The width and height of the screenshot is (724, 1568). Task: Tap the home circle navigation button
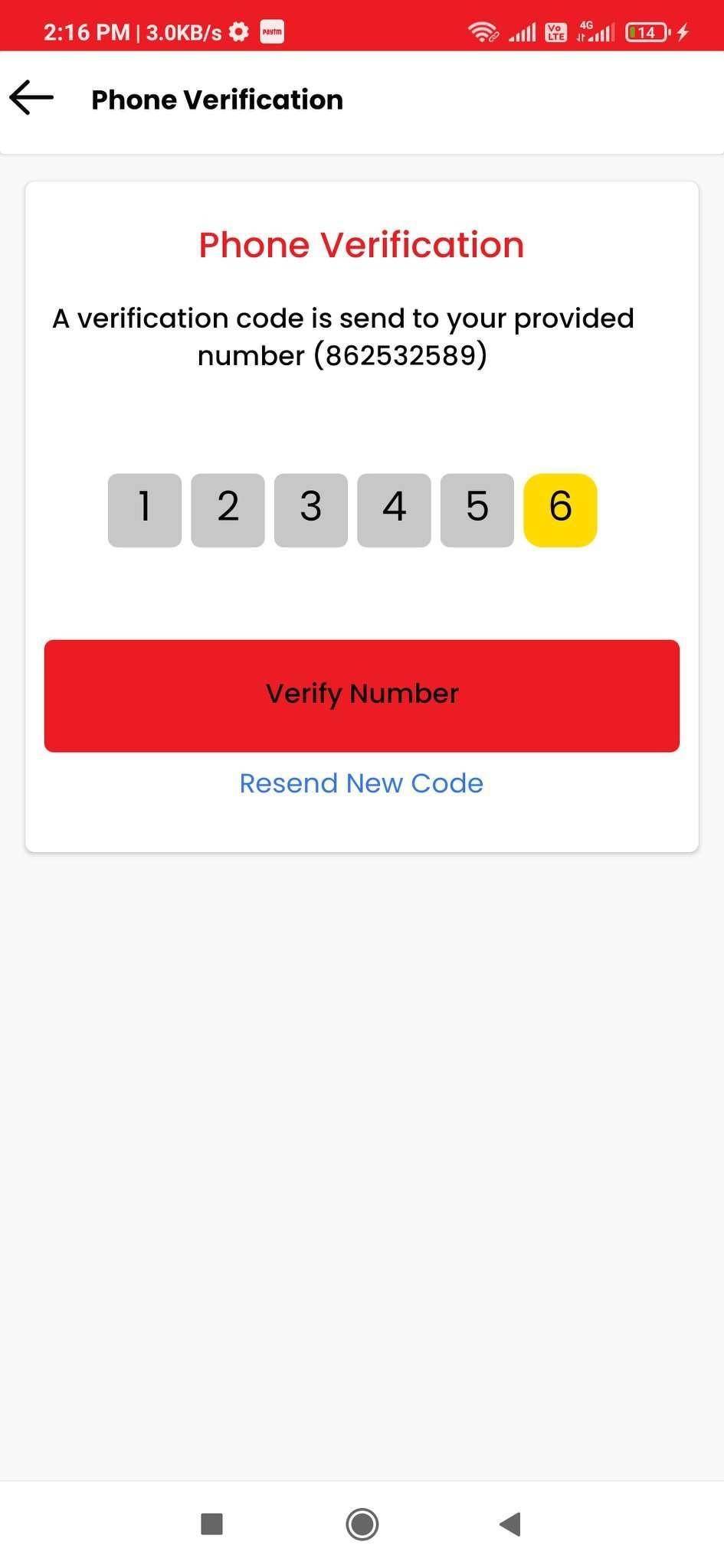point(362,1524)
